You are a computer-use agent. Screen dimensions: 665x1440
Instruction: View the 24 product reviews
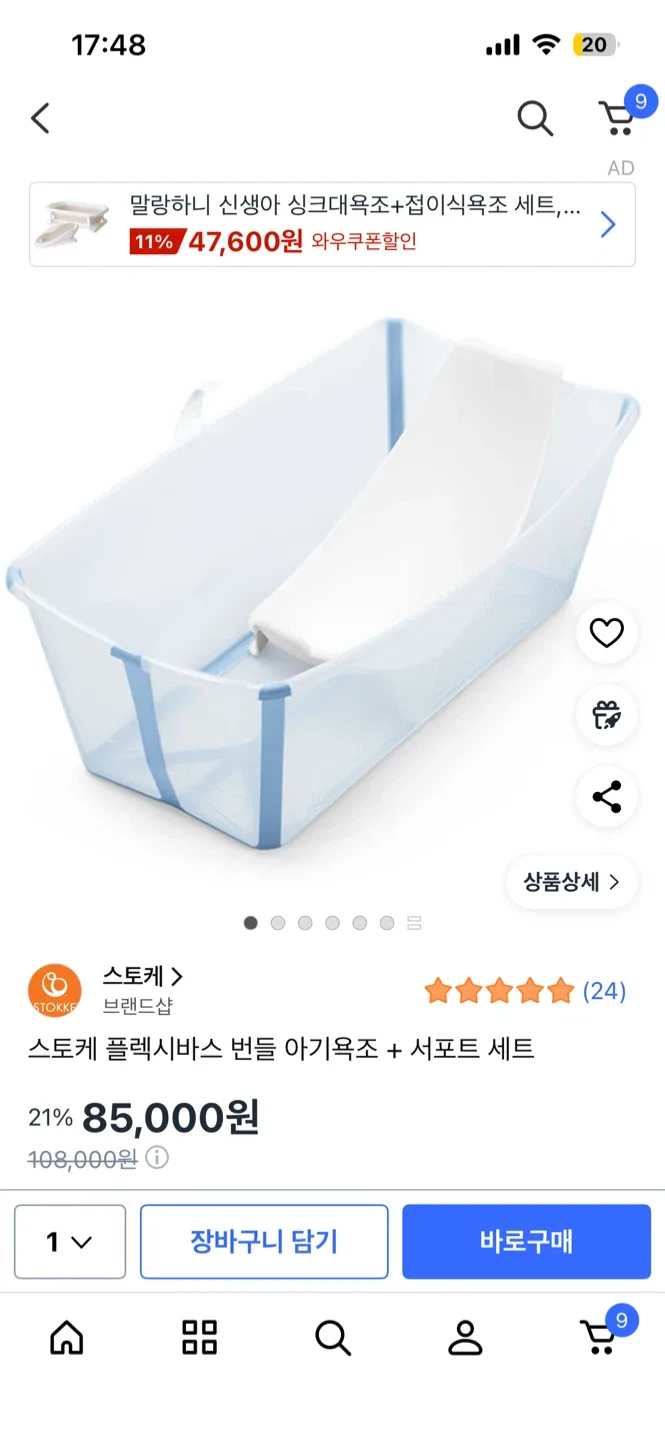[x=604, y=991]
